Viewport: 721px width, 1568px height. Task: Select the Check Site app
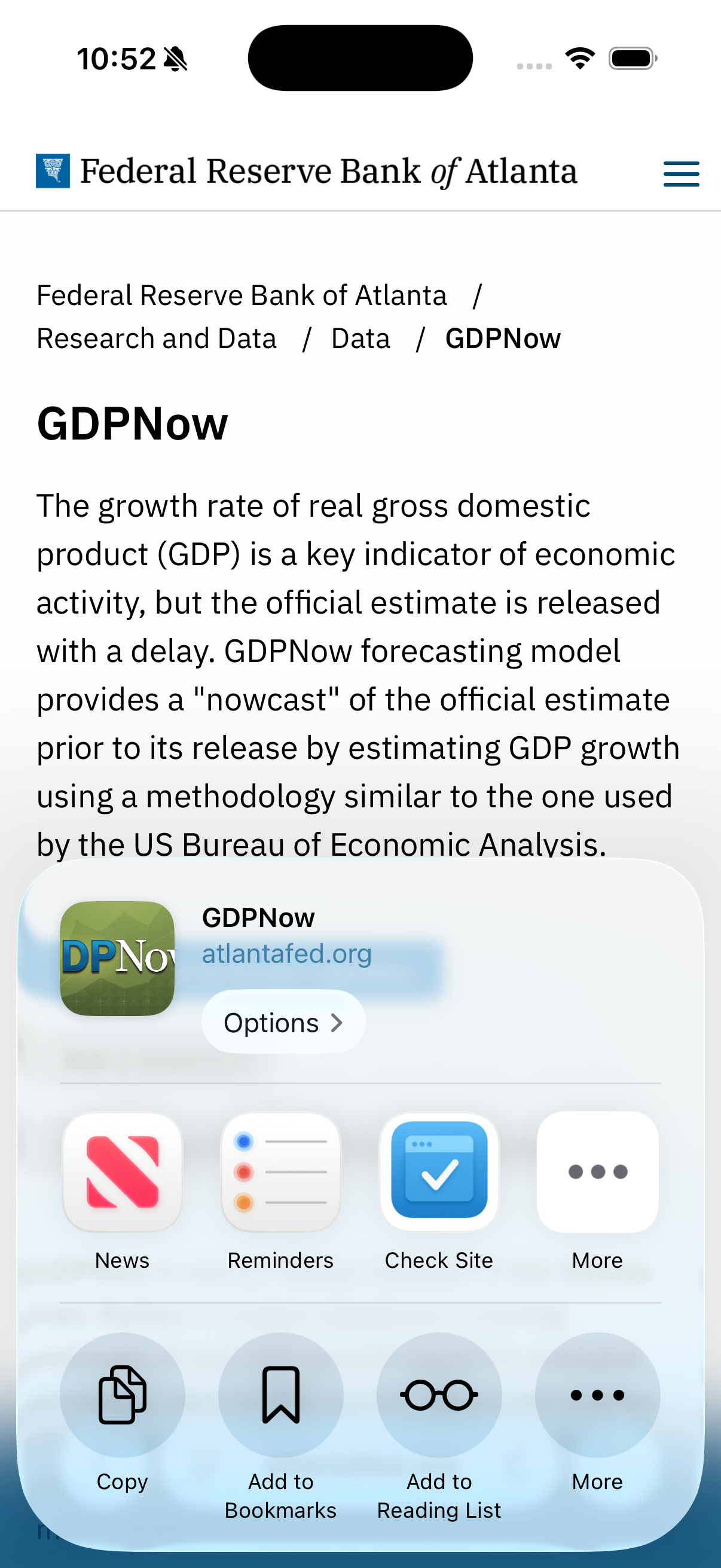coord(439,1172)
